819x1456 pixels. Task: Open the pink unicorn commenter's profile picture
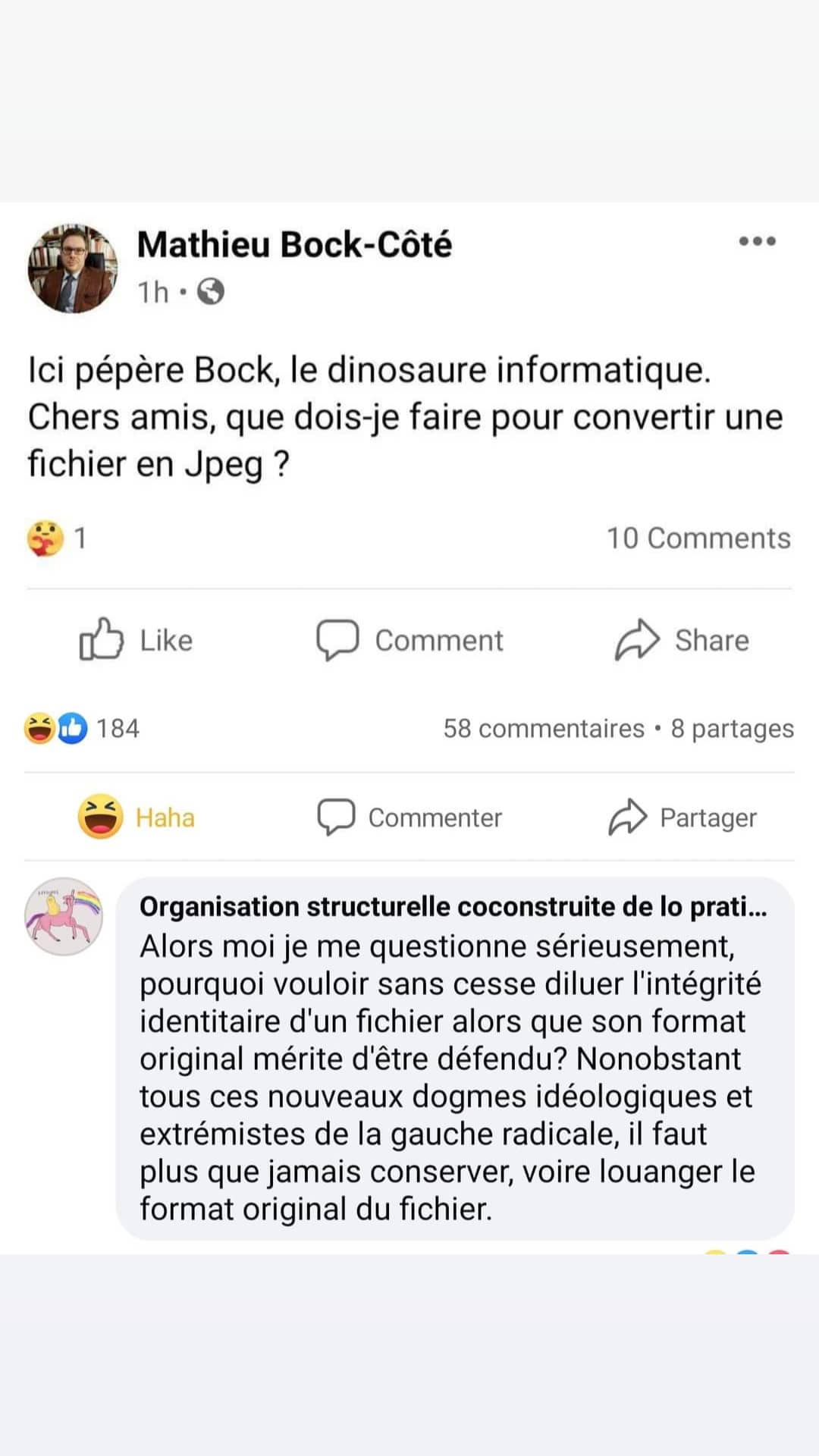click(x=64, y=916)
